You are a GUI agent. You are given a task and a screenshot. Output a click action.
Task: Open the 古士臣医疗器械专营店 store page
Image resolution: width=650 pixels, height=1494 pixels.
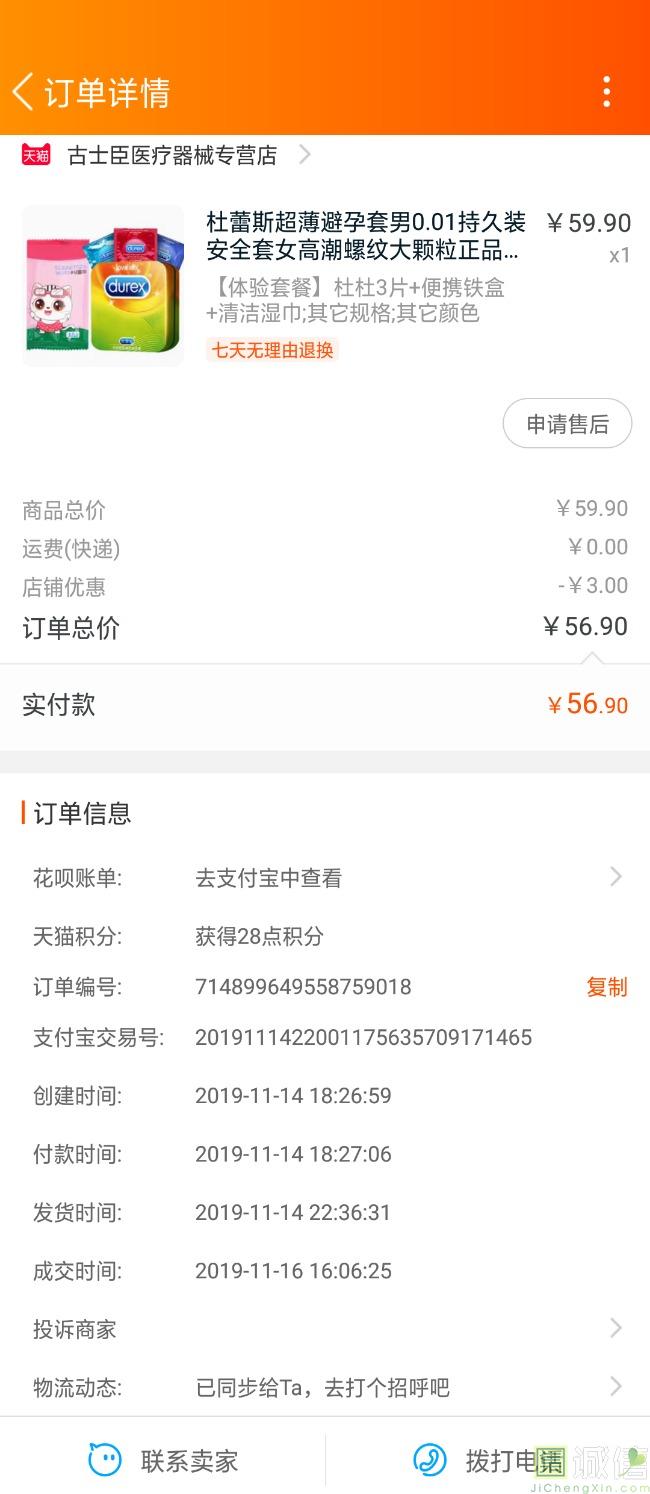pyautogui.click(x=171, y=155)
